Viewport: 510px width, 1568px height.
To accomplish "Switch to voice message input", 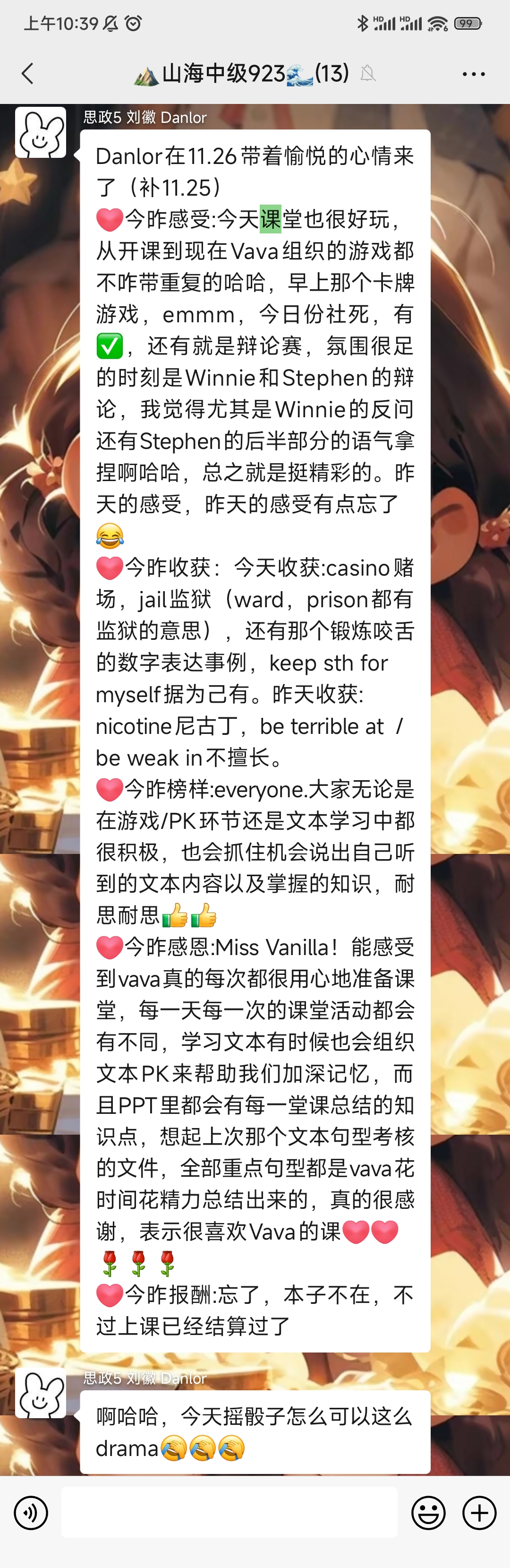I will pyautogui.click(x=31, y=1513).
